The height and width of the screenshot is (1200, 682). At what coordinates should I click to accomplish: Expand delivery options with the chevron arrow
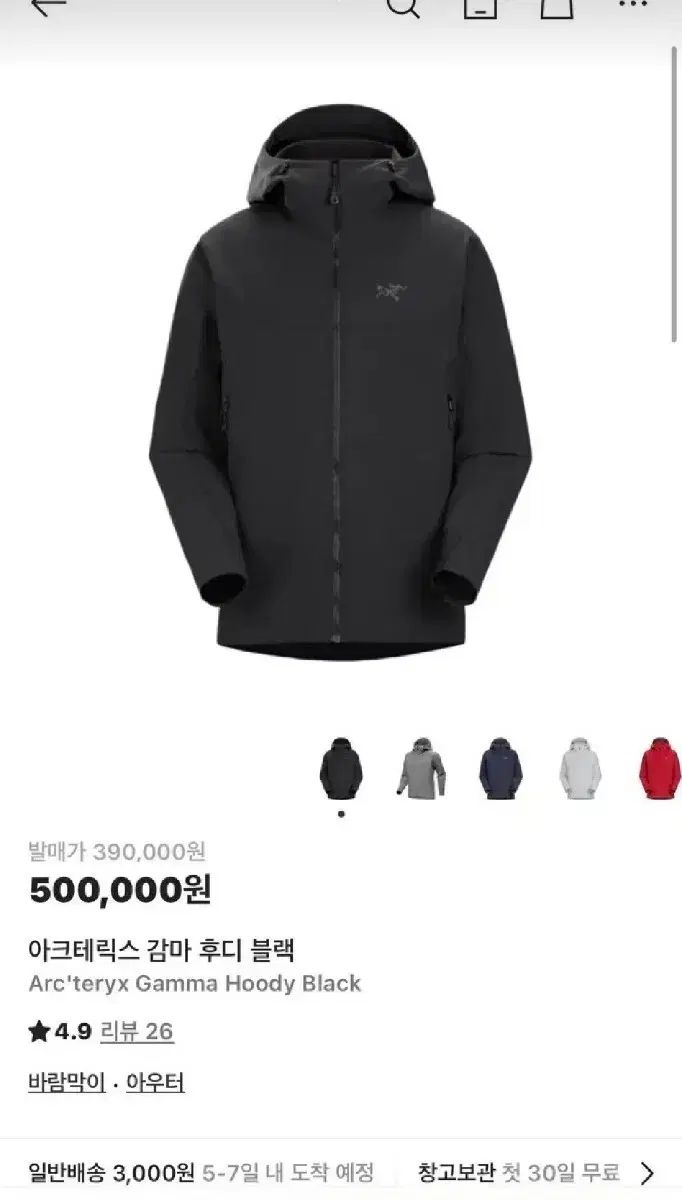tap(648, 1173)
